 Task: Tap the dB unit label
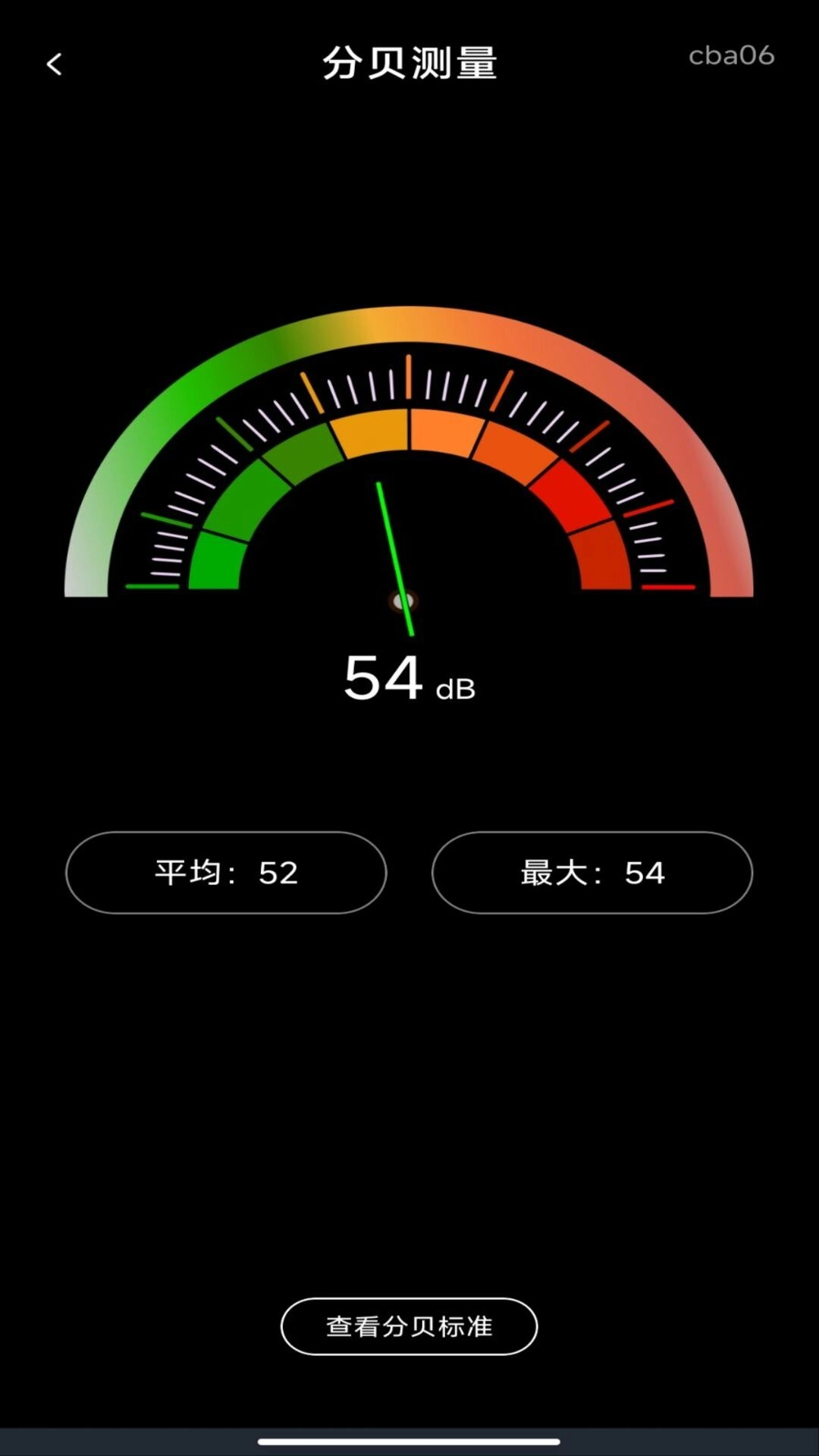point(457,689)
